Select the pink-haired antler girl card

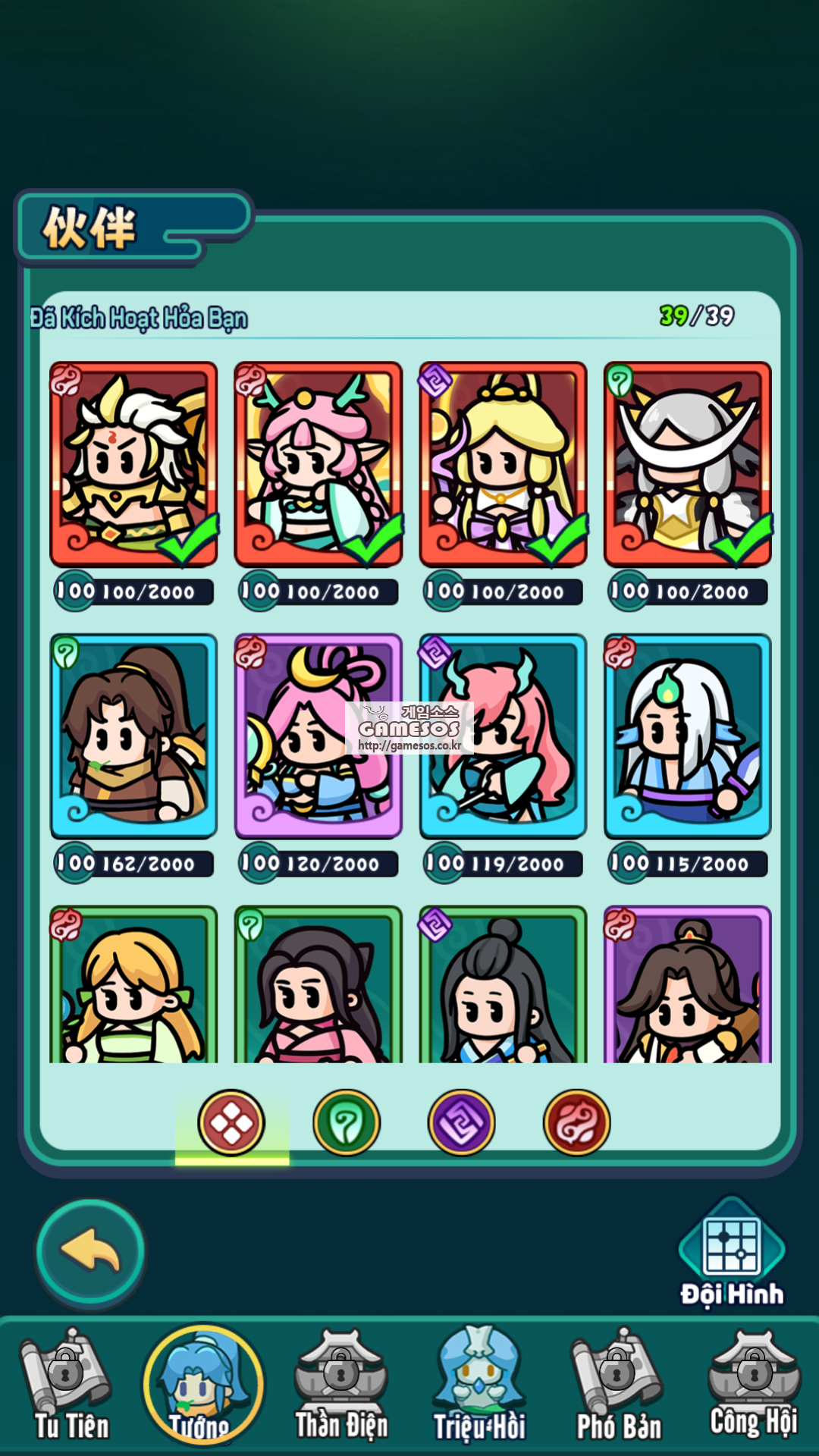pos(318,464)
